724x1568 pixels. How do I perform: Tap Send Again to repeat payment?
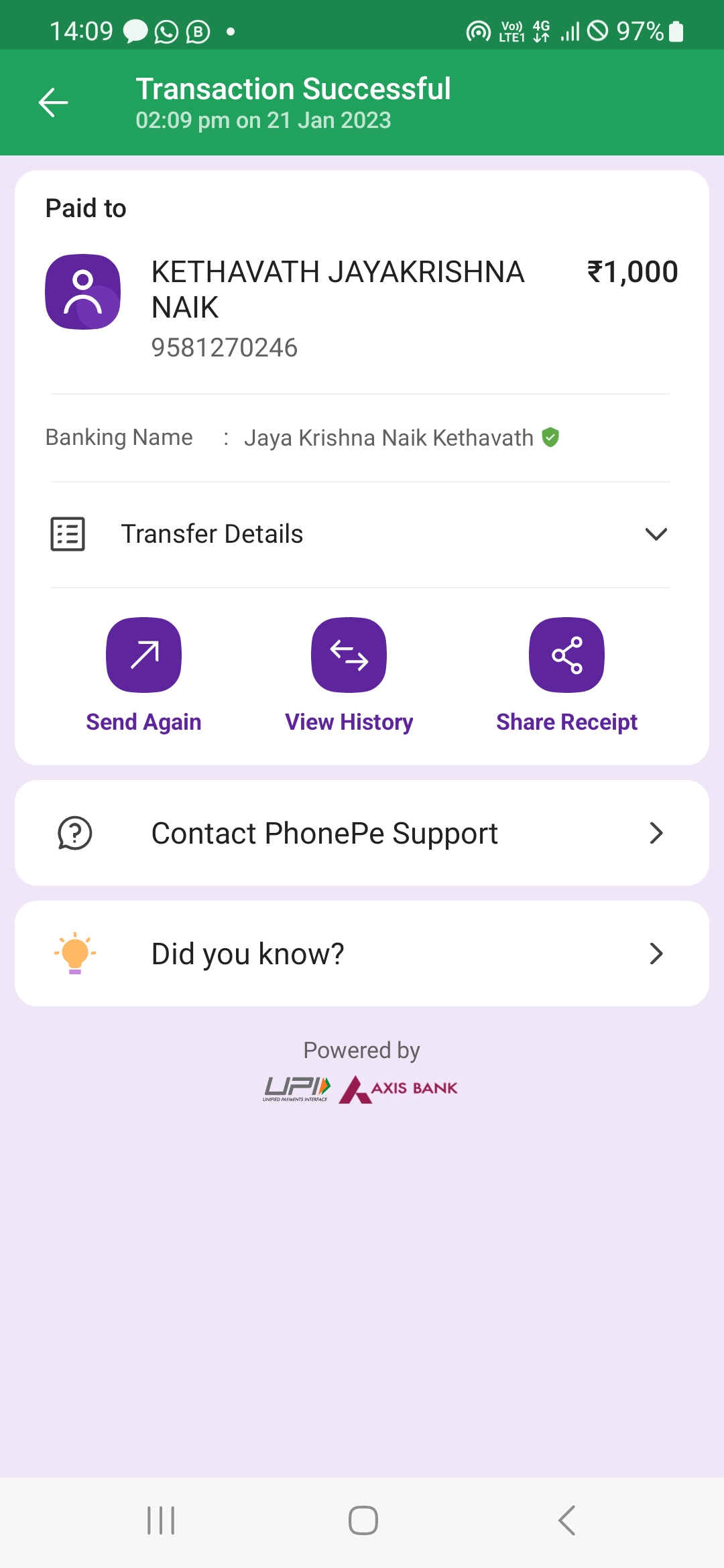(143, 675)
